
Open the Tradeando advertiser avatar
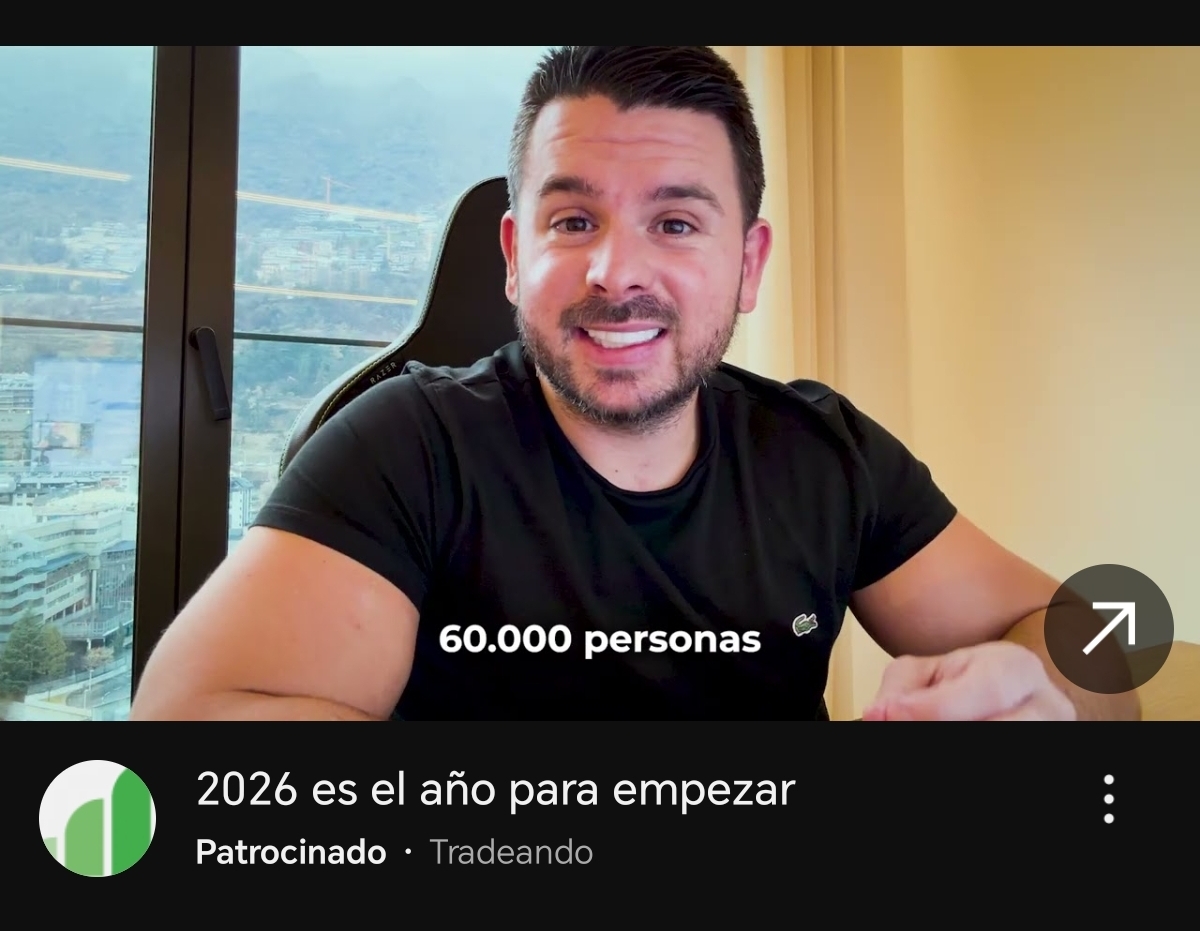[97, 818]
